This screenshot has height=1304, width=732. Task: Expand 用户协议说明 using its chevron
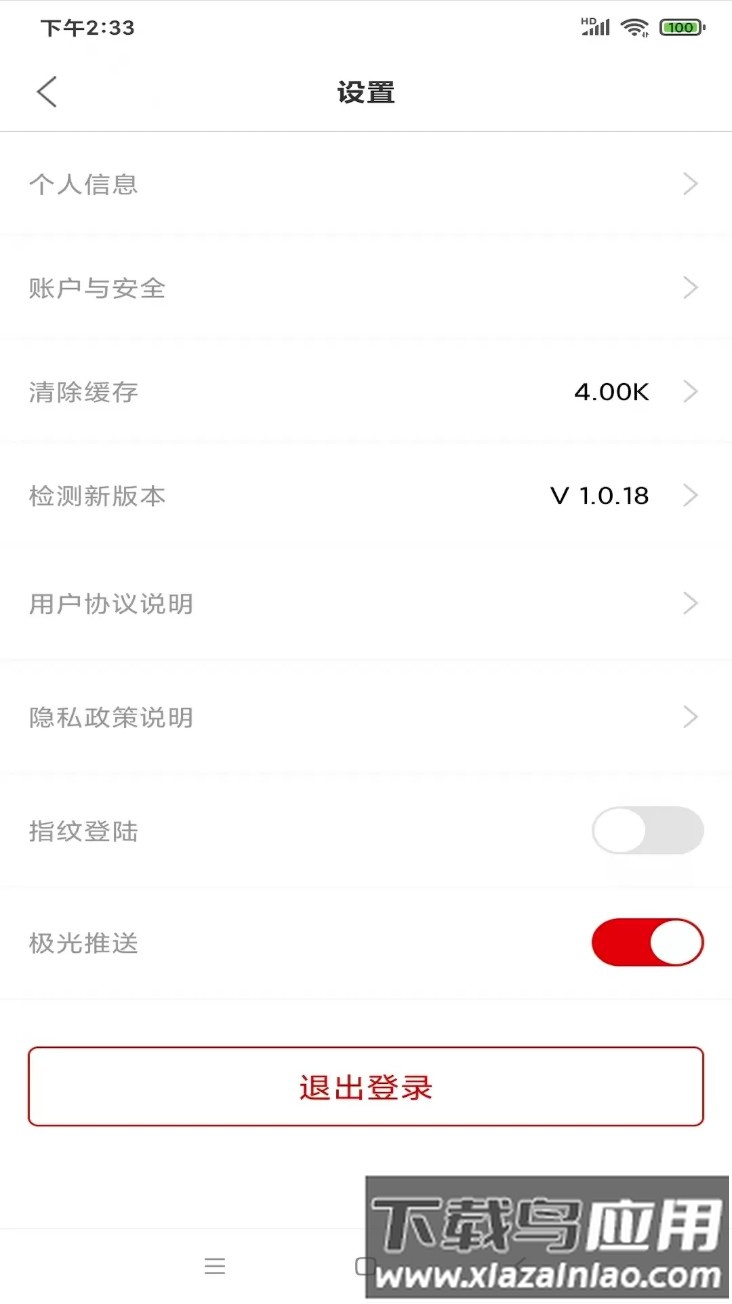690,603
